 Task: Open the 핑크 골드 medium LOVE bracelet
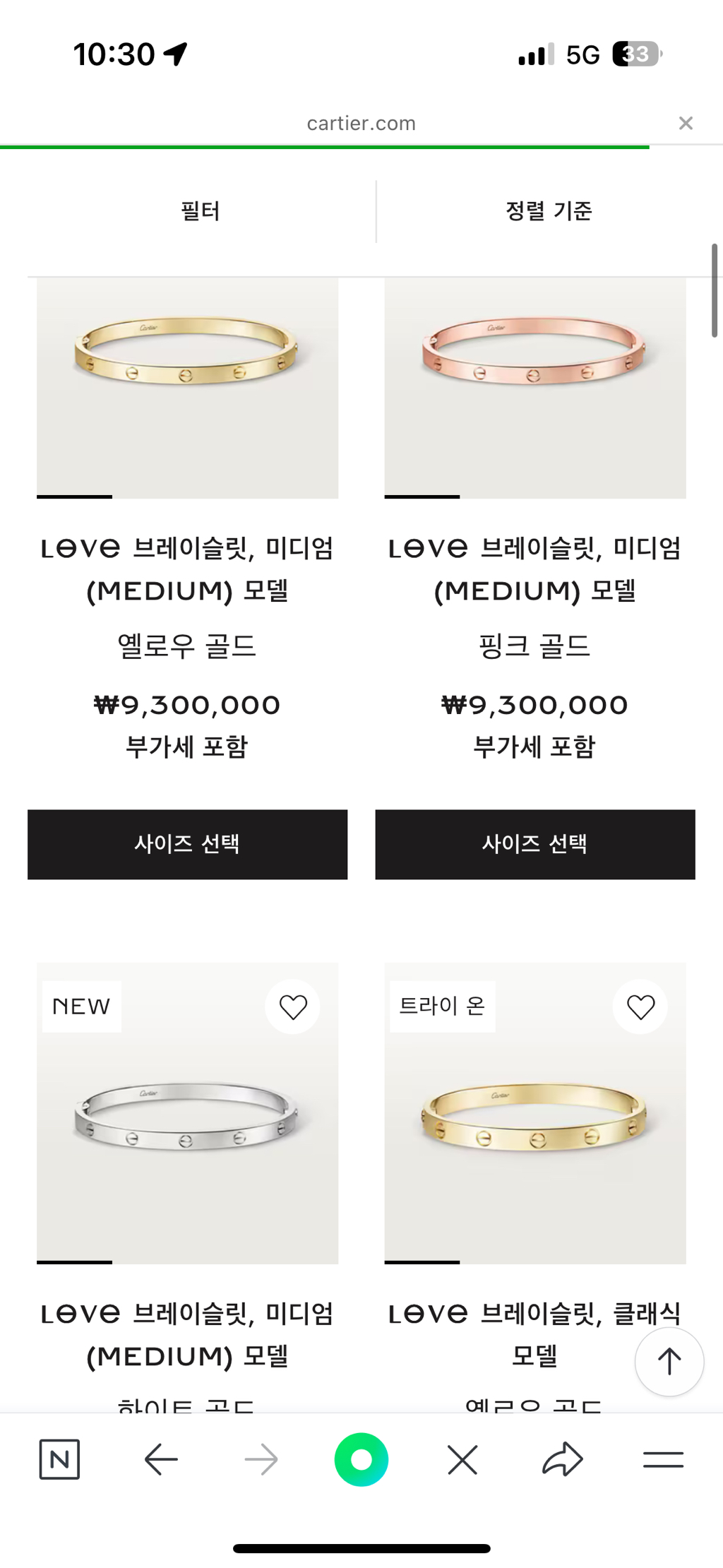click(534, 387)
